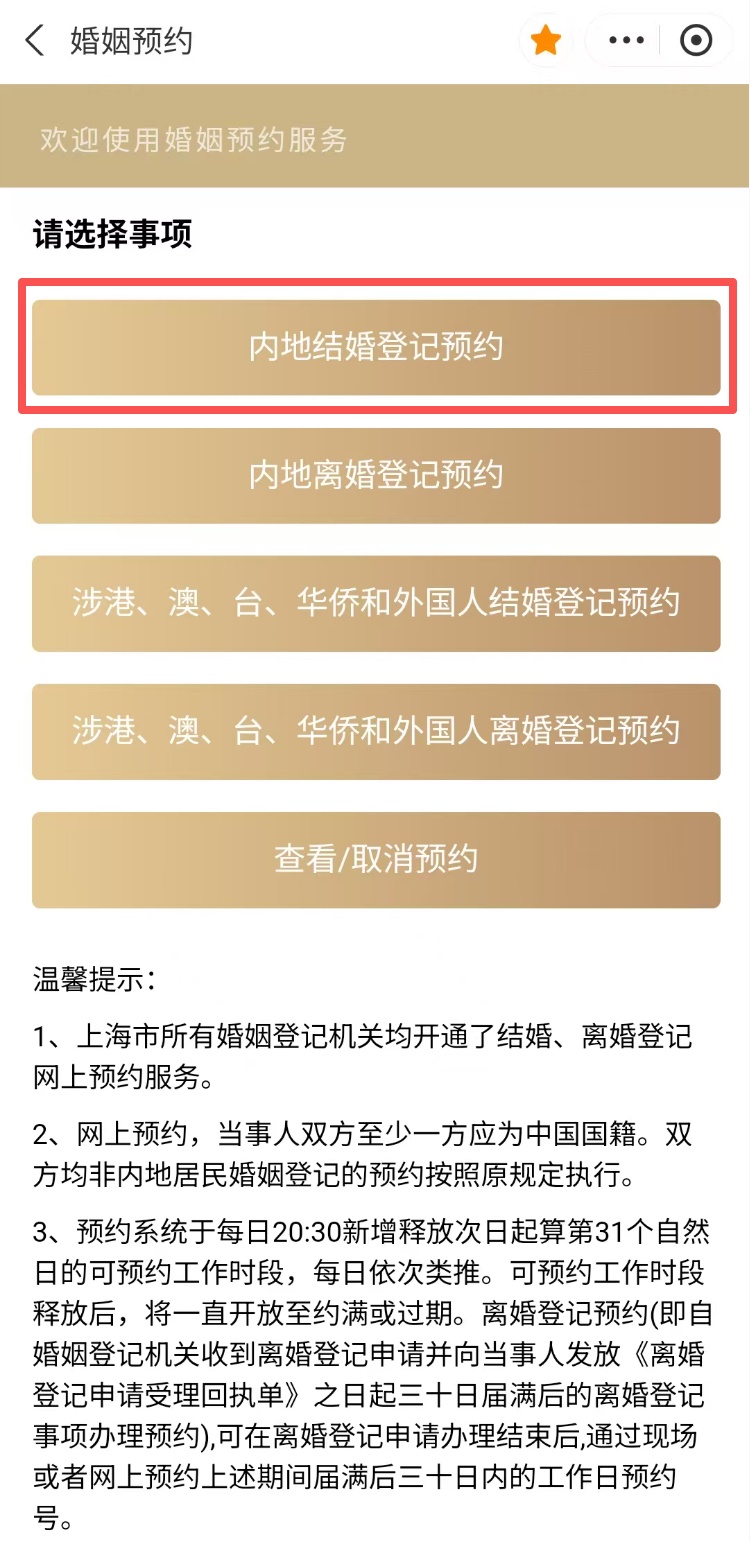Open 查看/取消预约
The image size is (750, 1542).
[376, 859]
